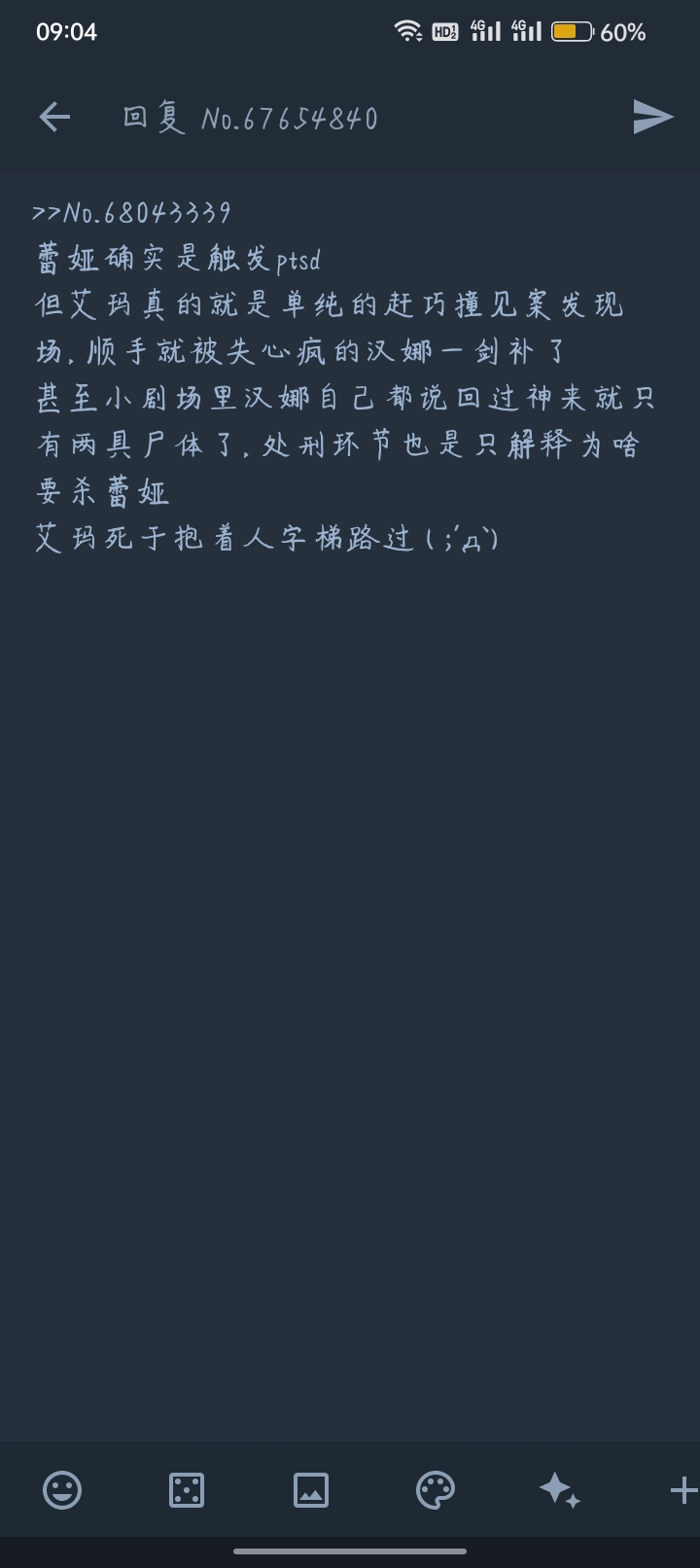Open the palette drawing tool
The image size is (700, 1568).
[x=436, y=1489]
